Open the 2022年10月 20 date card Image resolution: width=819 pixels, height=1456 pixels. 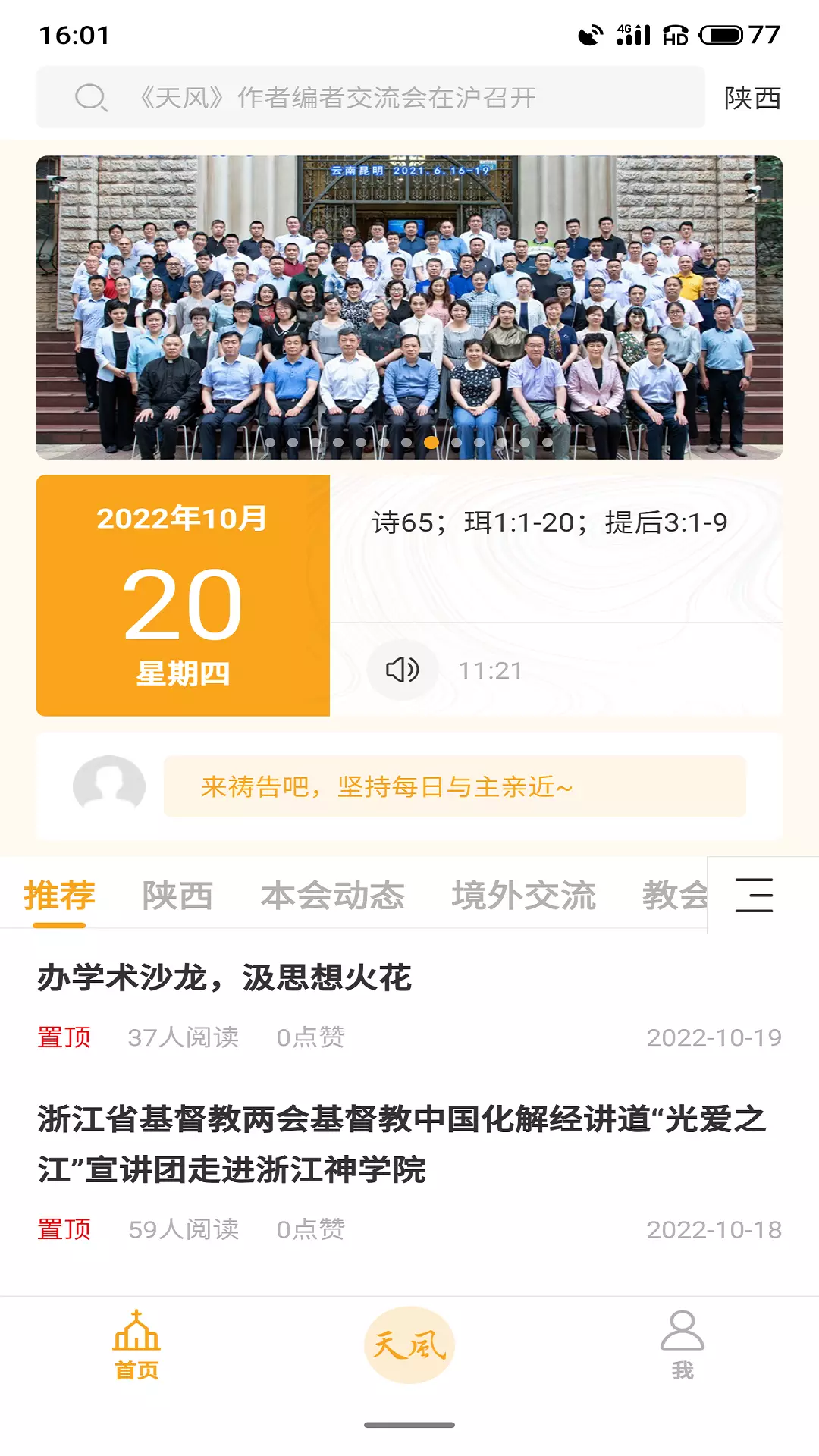[183, 595]
